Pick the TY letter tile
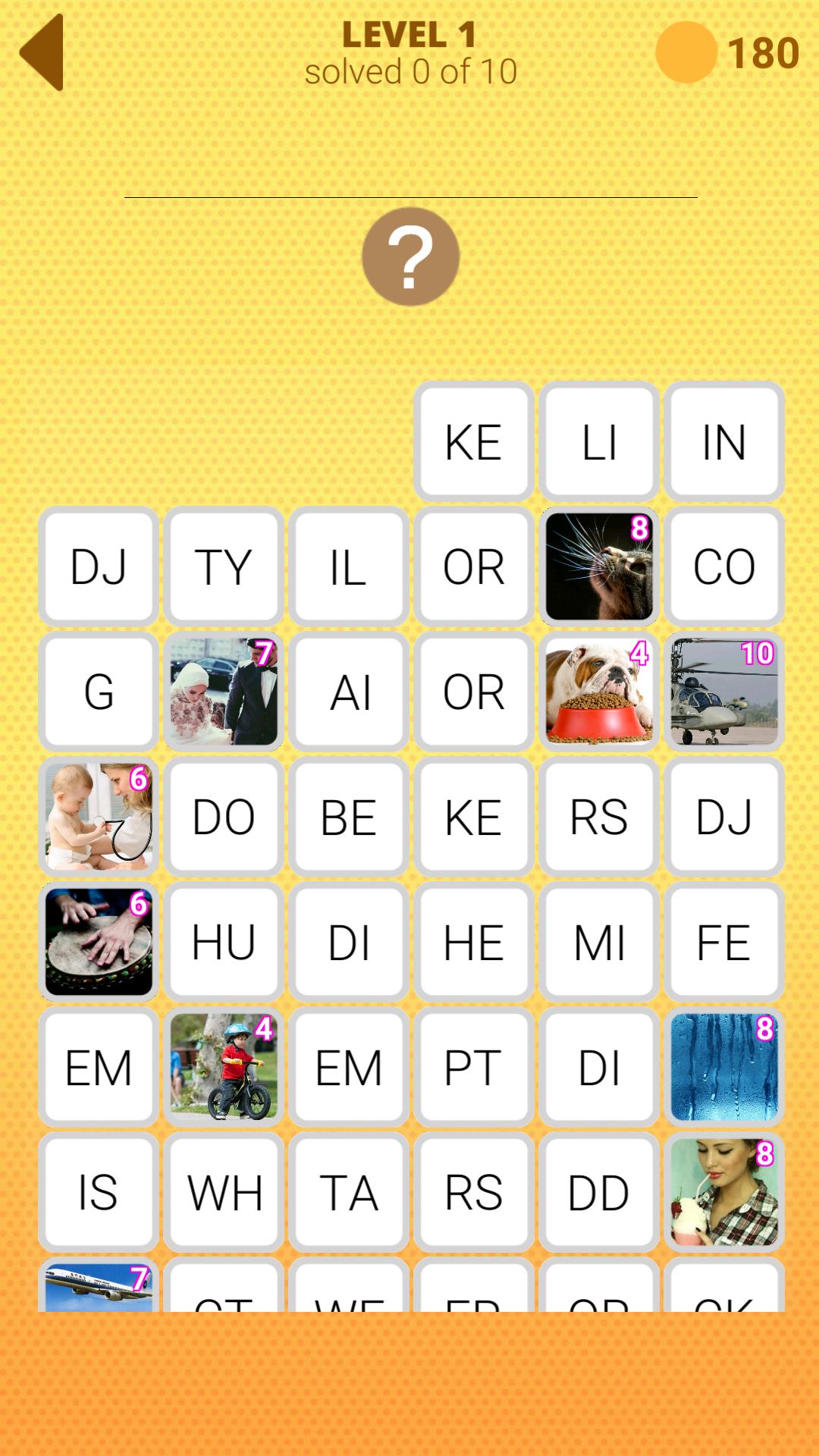 click(224, 566)
